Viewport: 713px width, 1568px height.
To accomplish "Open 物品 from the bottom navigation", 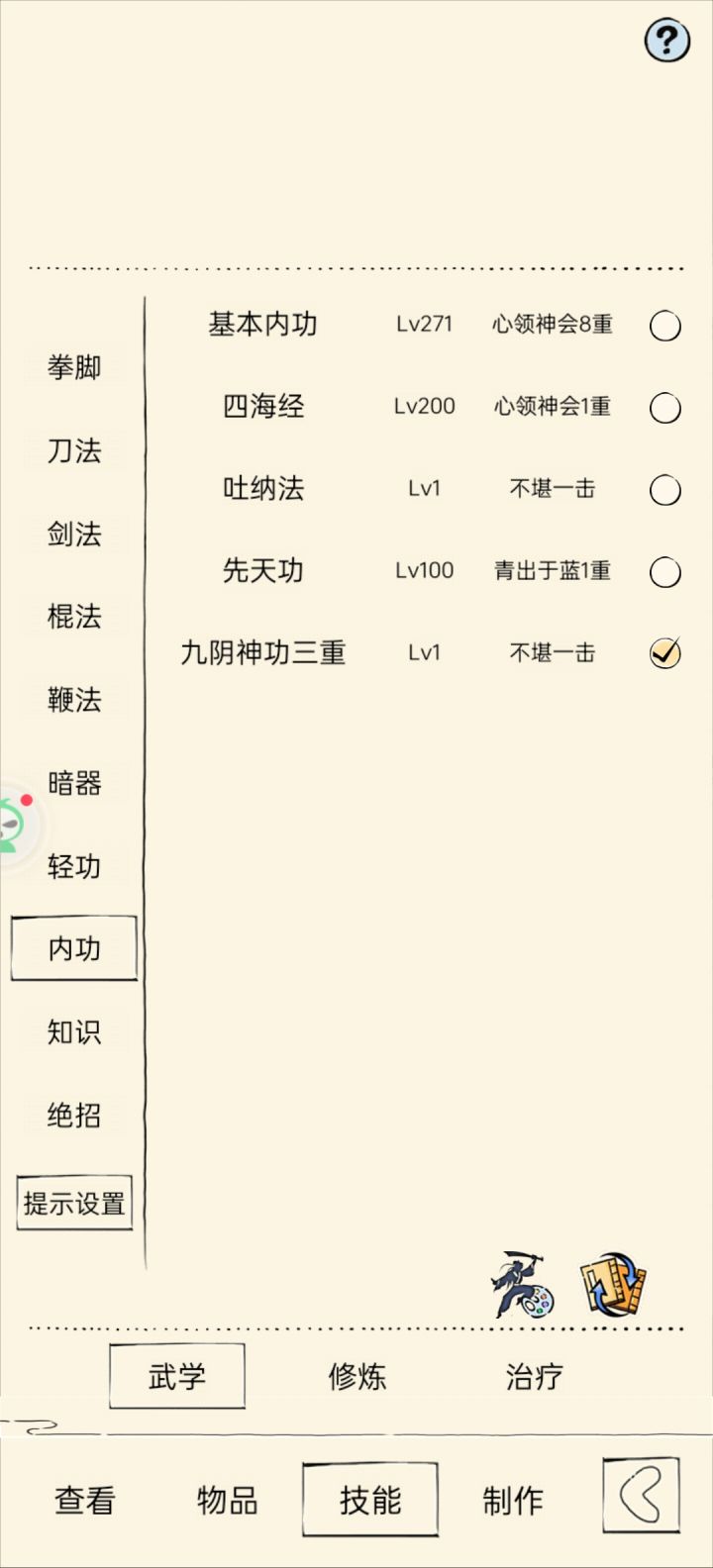I will point(227,1500).
